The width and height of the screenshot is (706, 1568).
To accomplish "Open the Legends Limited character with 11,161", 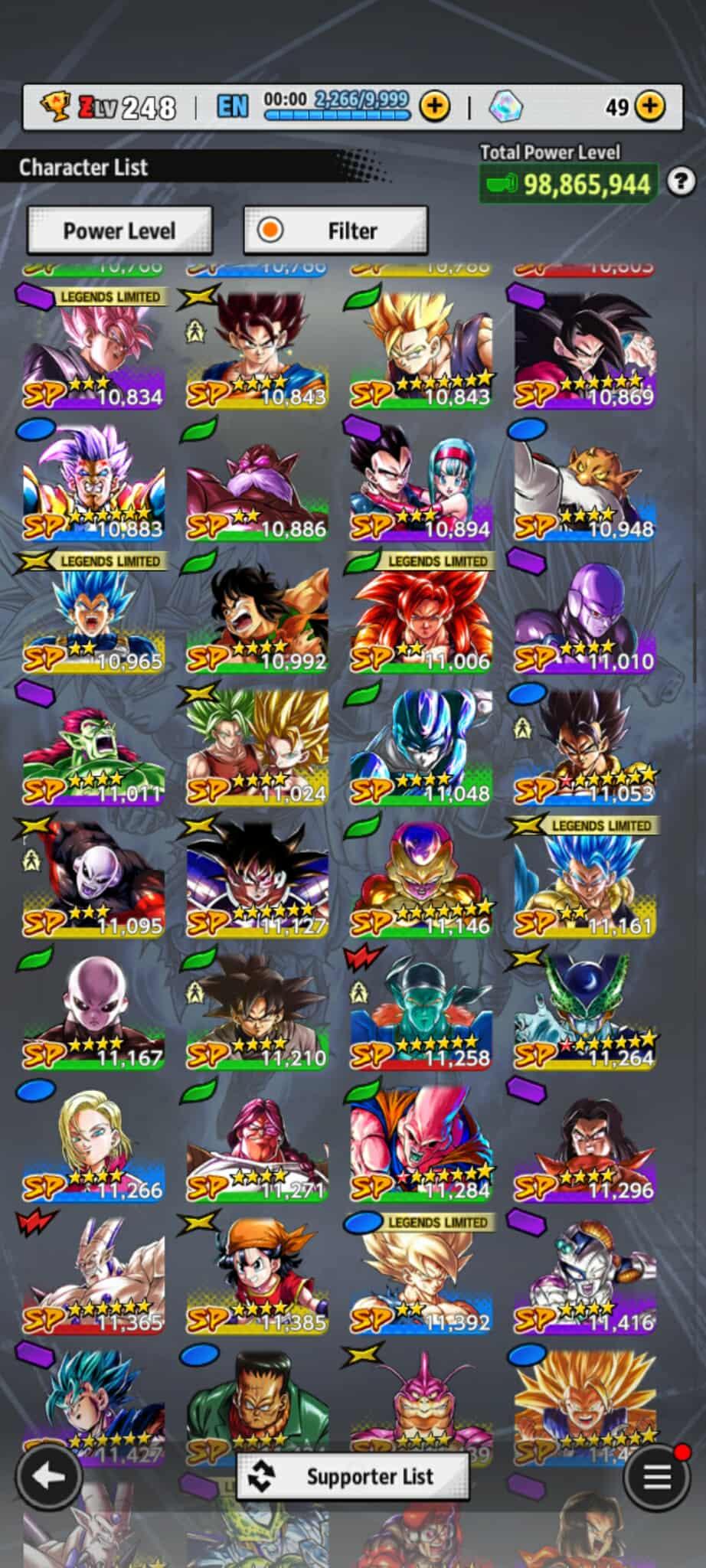I will [585, 880].
